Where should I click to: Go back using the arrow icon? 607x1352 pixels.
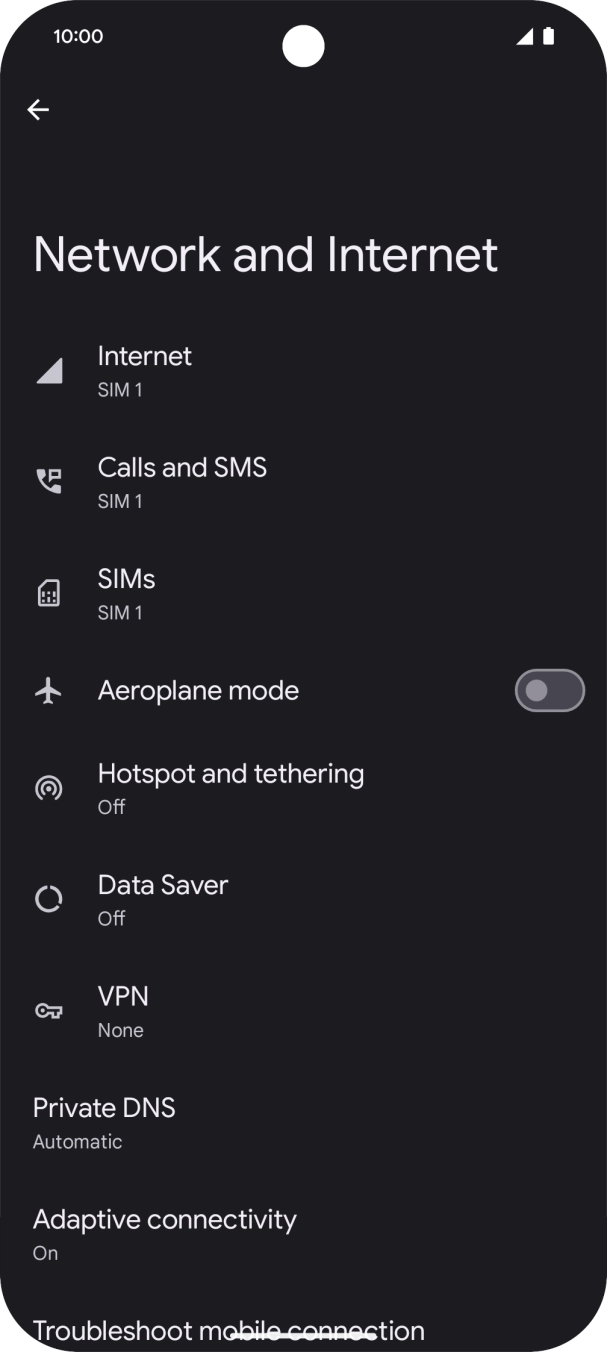[38, 110]
